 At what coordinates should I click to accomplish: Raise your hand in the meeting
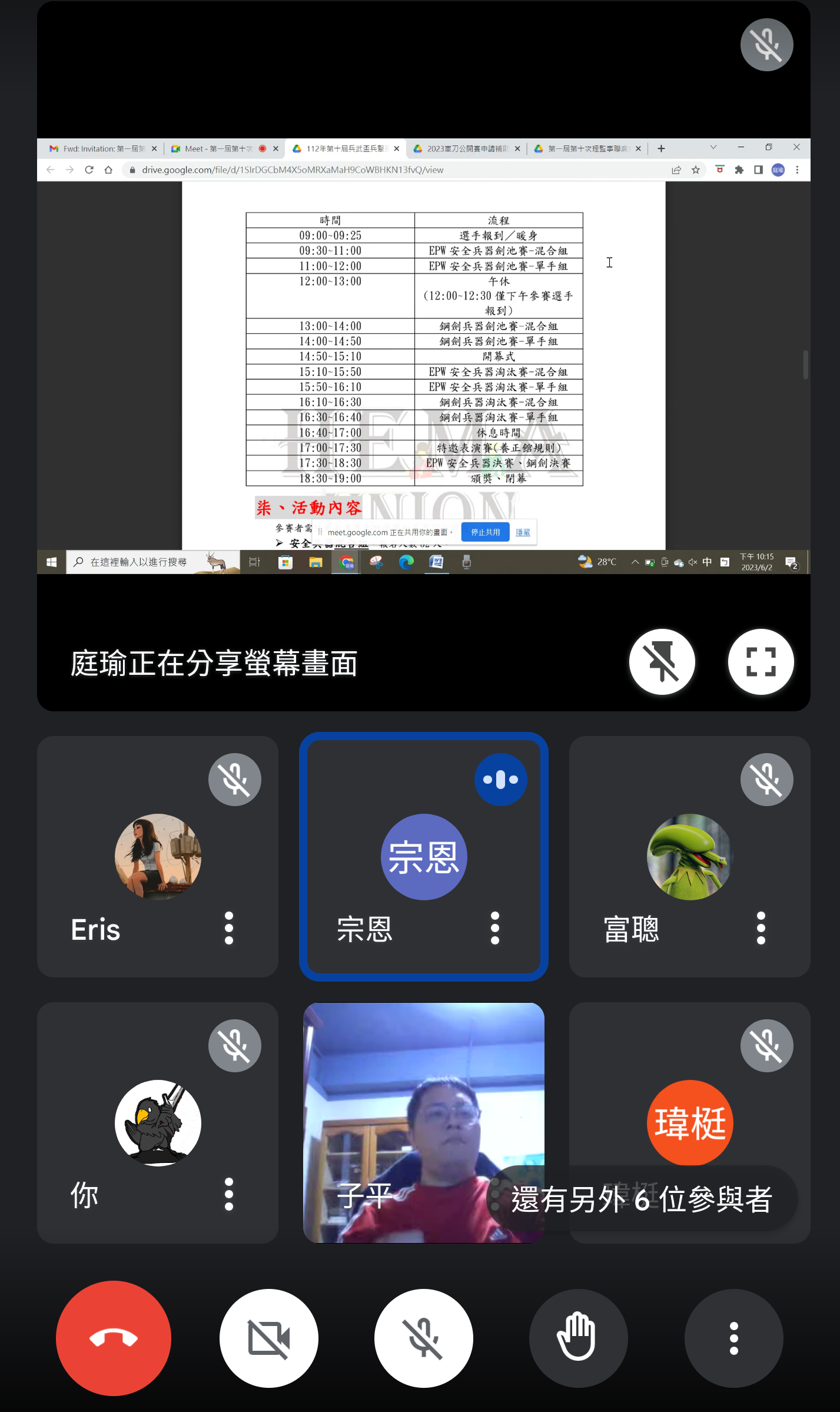578,1338
